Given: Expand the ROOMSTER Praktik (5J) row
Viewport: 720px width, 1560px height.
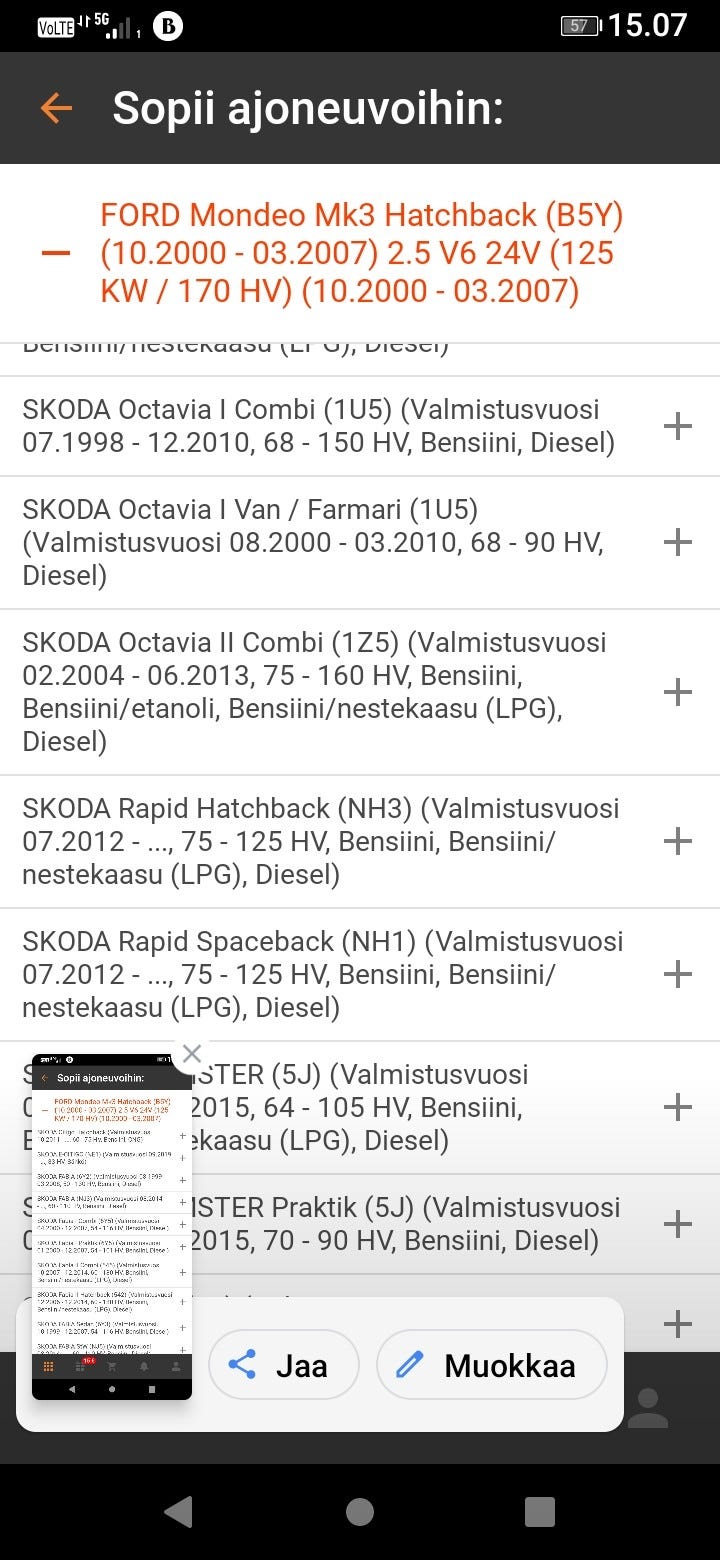Looking at the screenshot, I should click(677, 1224).
